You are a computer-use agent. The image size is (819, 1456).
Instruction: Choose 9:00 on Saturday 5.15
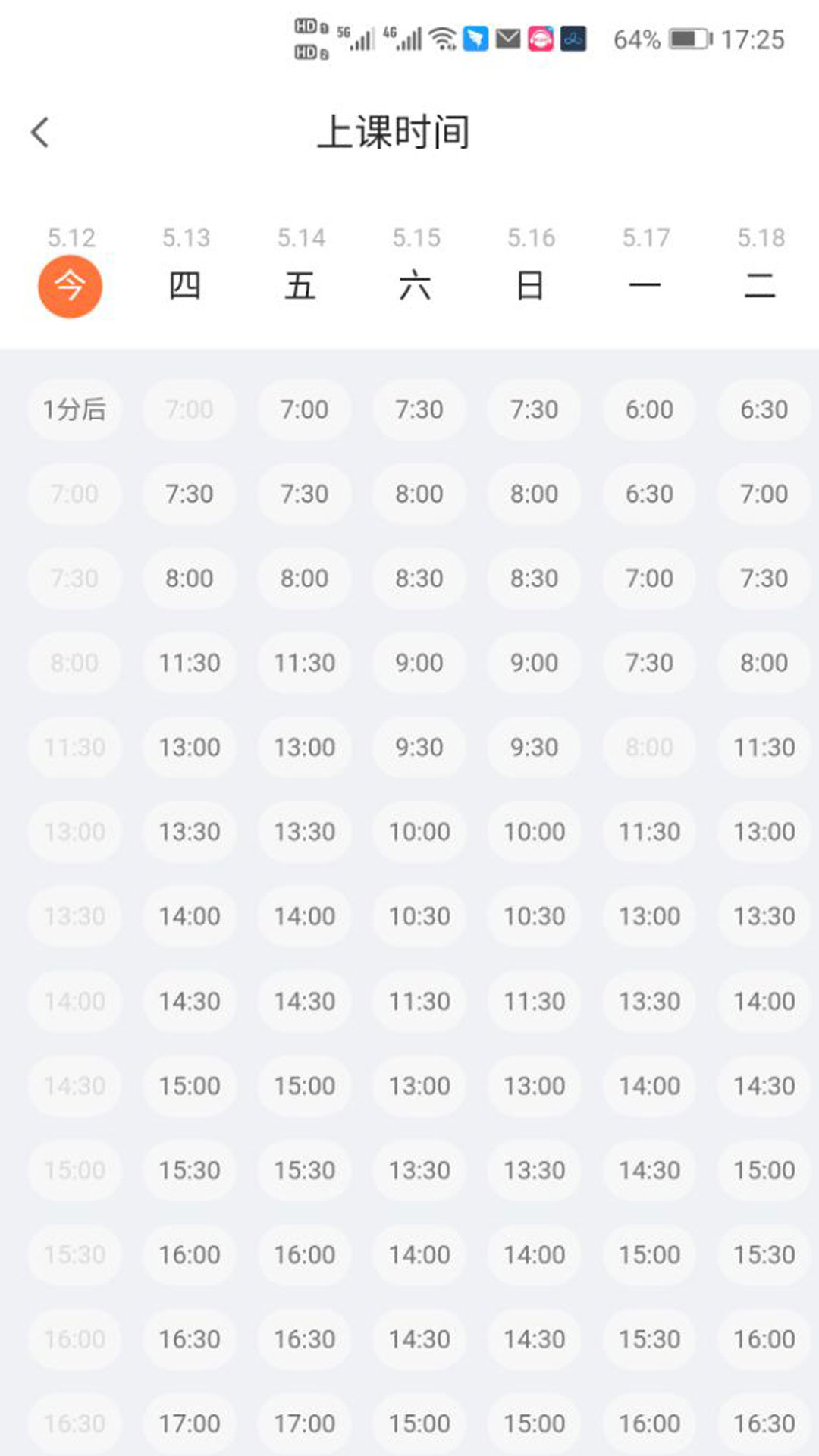click(419, 663)
